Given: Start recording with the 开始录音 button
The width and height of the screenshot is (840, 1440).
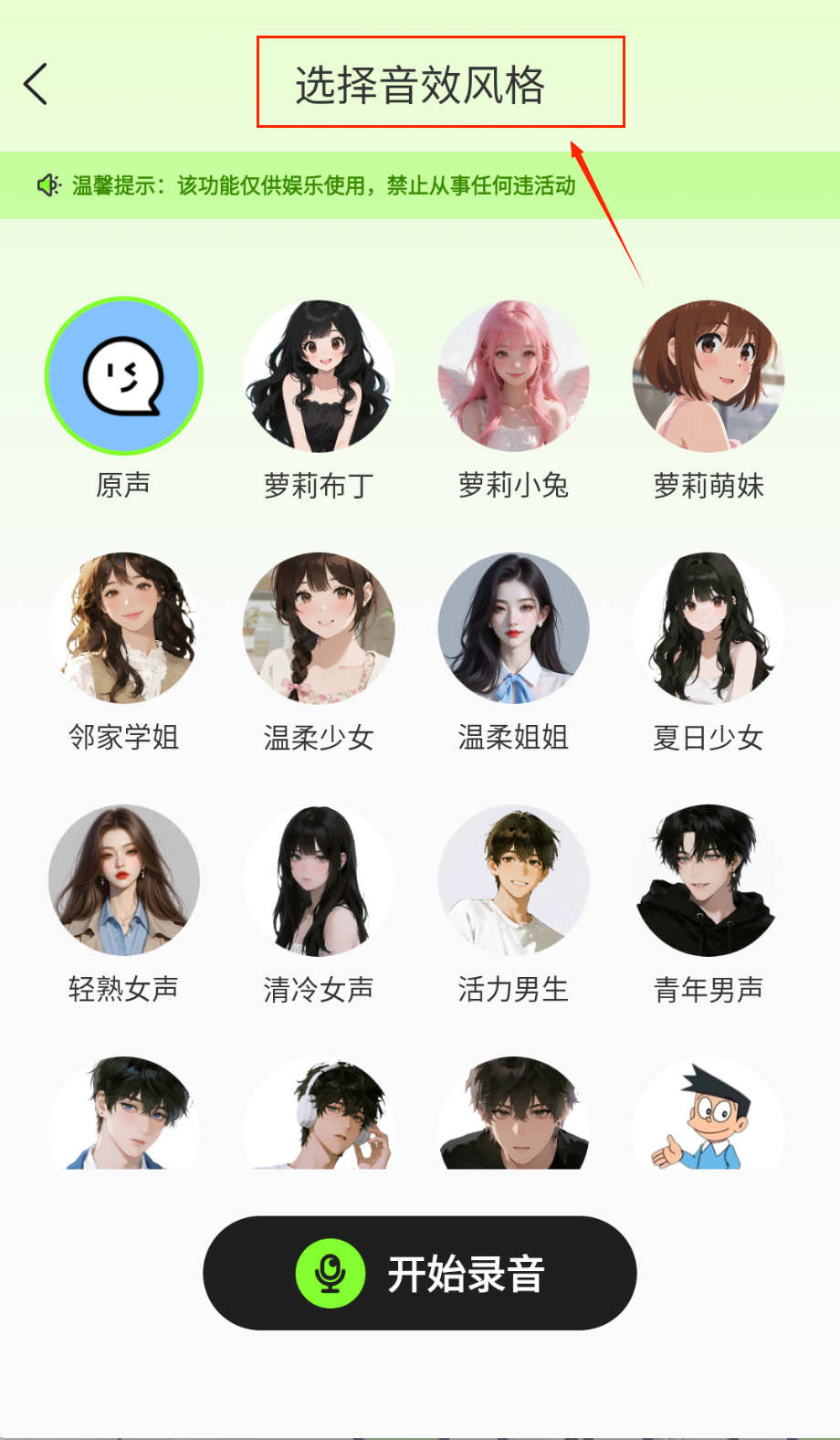Looking at the screenshot, I should click(420, 1273).
